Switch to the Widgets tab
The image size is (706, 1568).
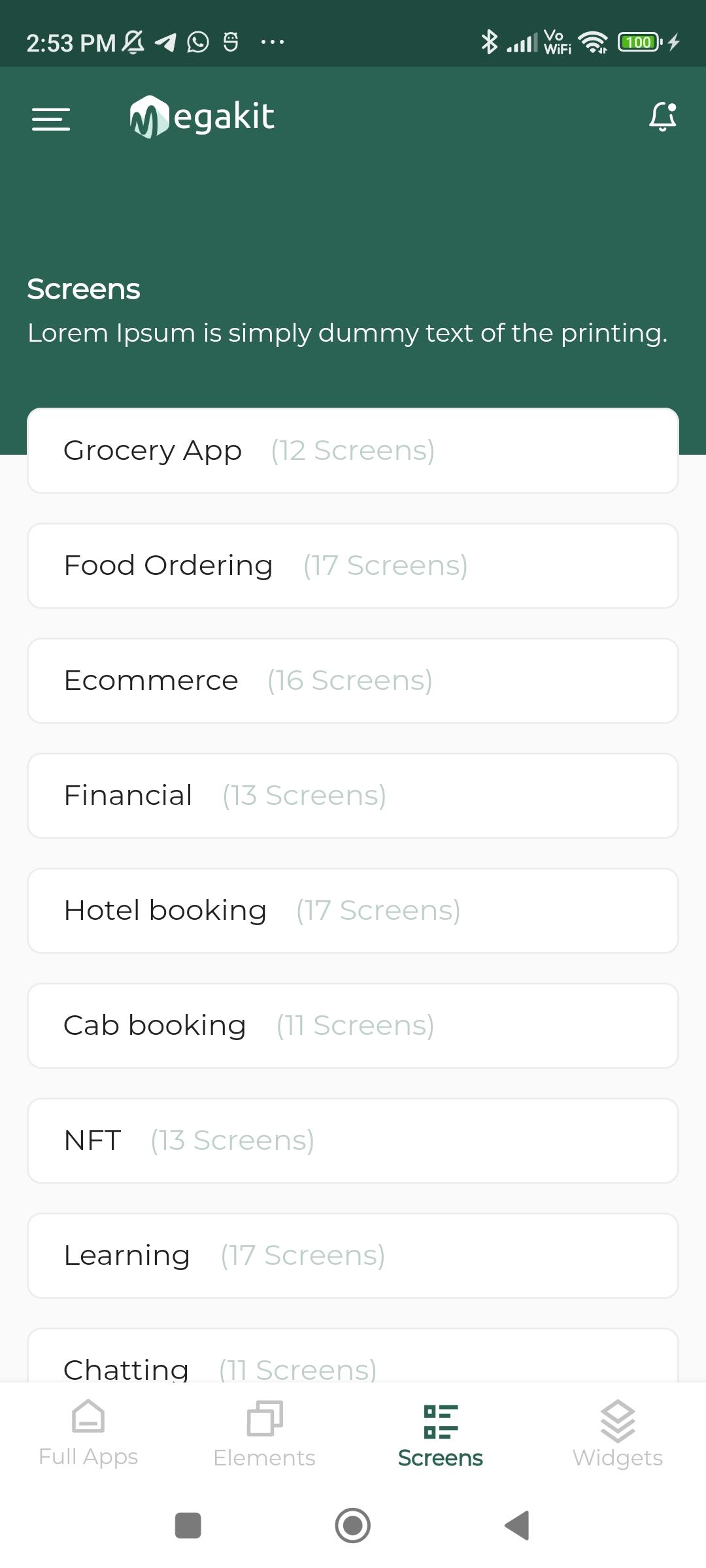click(x=618, y=1433)
